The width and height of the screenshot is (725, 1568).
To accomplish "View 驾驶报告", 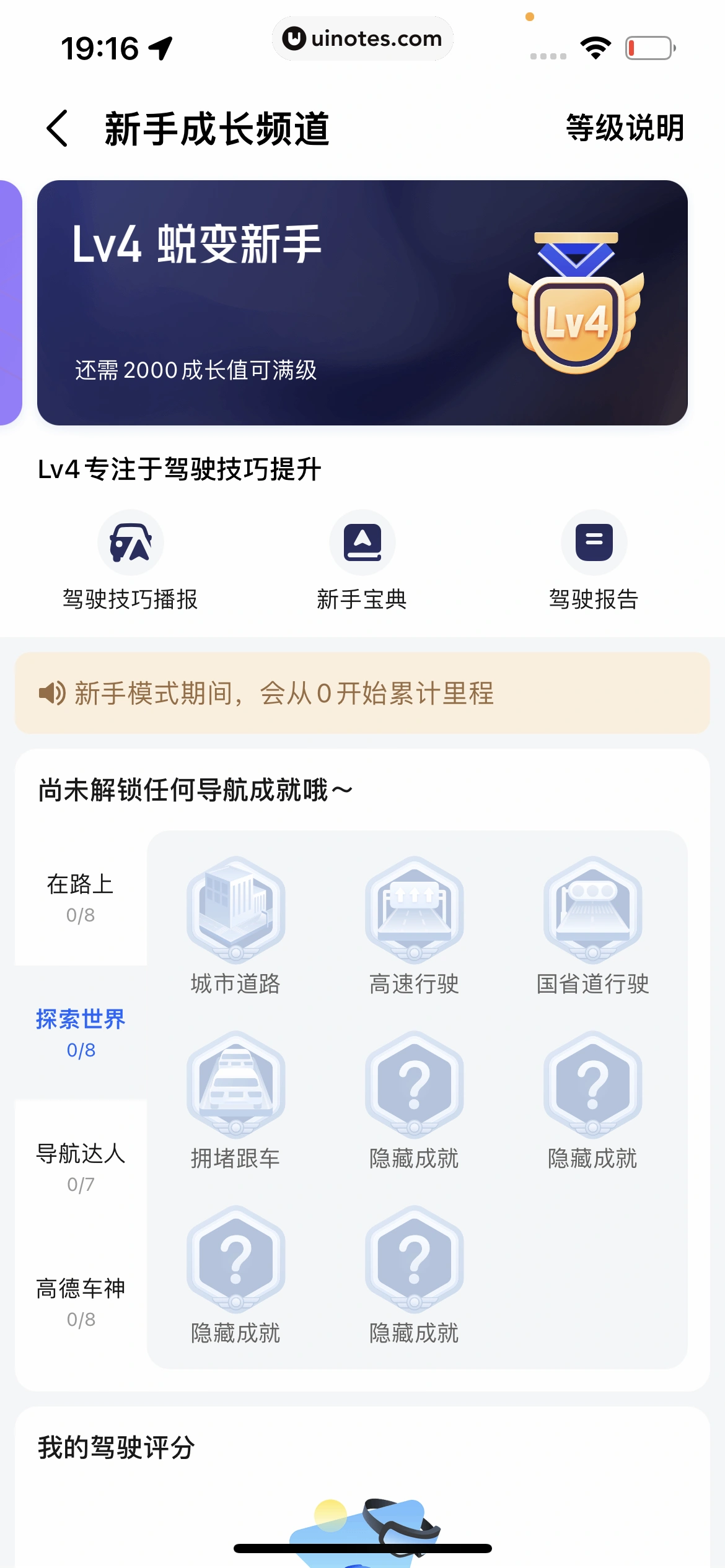I will [x=594, y=560].
